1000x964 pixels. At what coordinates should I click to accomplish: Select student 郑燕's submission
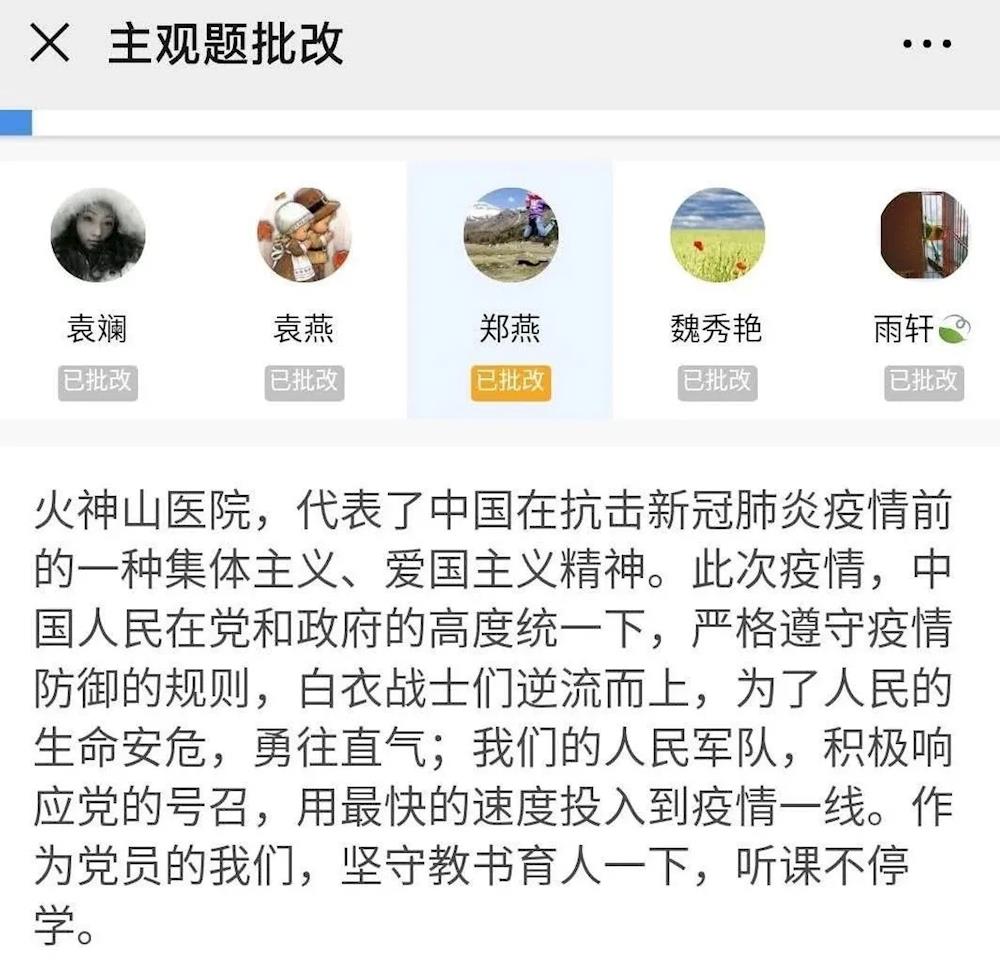click(x=510, y=236)
